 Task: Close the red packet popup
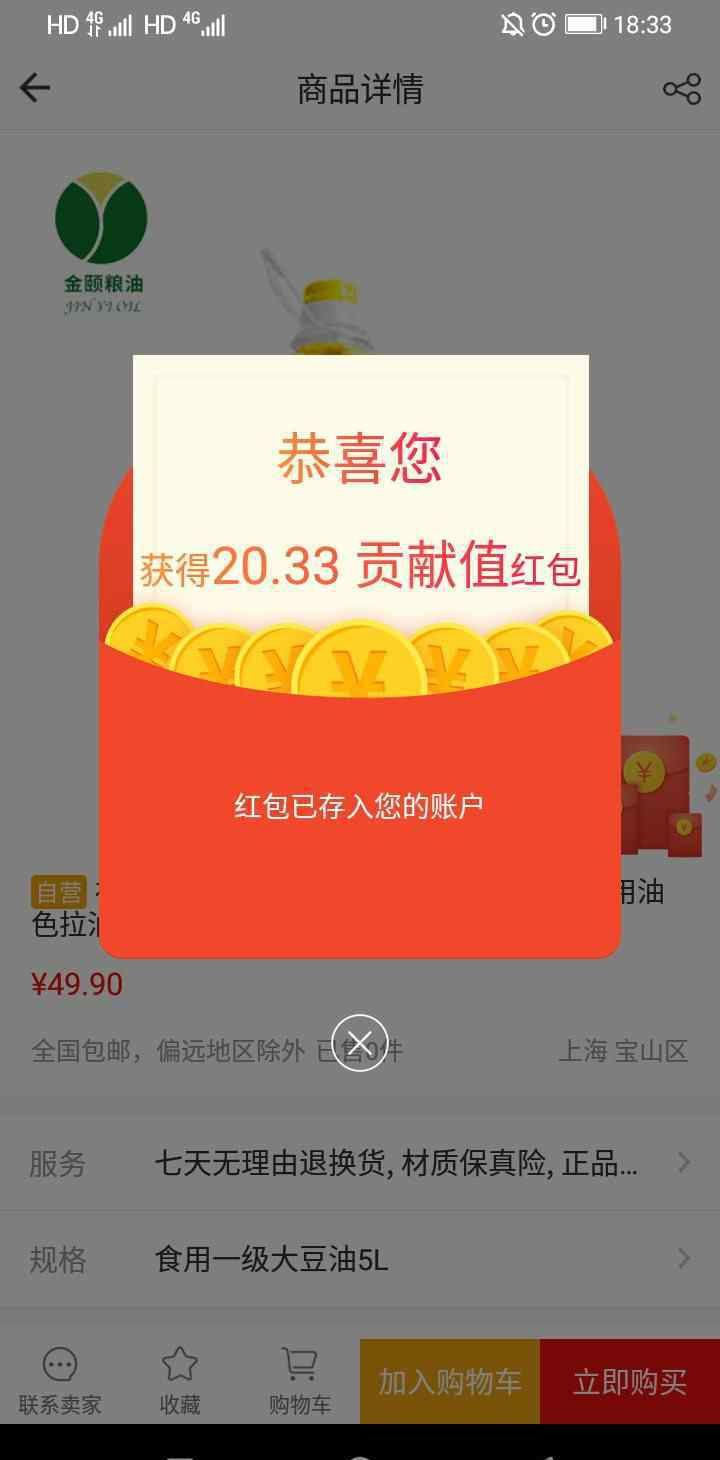(x=360, y=1042)
